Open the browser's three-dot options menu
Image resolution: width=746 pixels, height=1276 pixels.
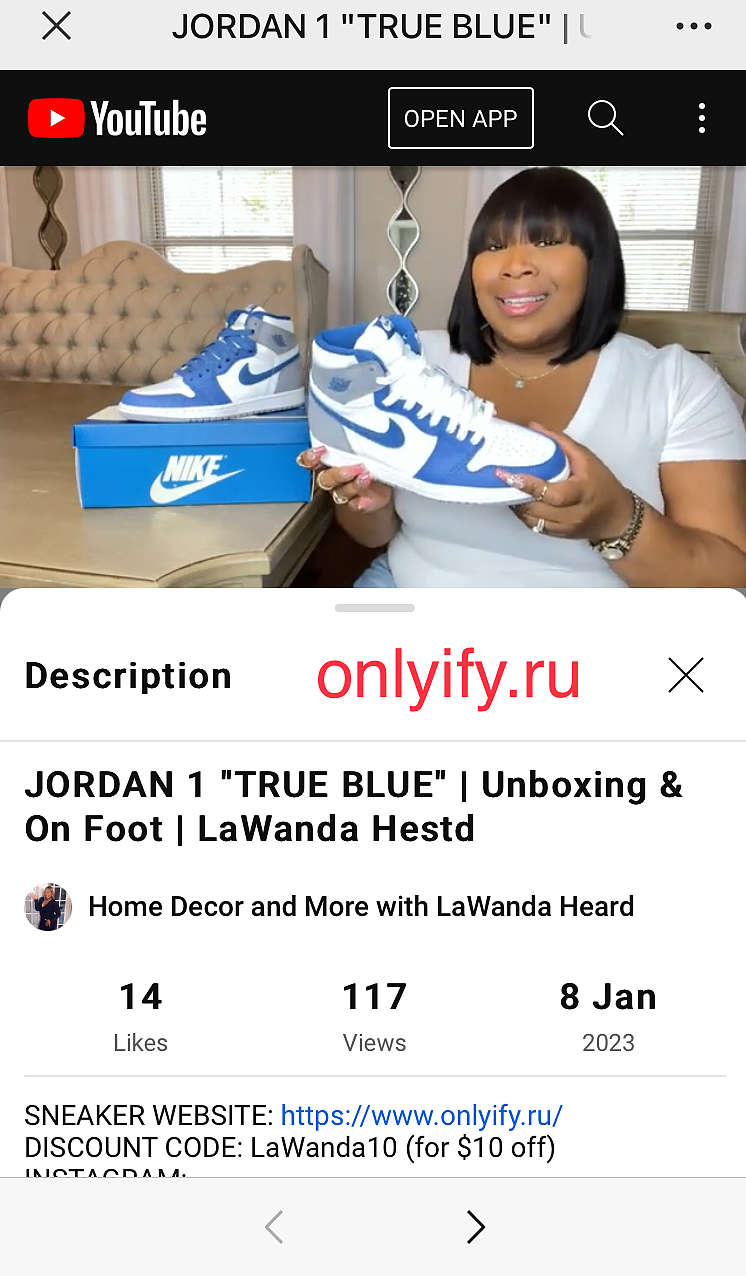pos(693,27)
